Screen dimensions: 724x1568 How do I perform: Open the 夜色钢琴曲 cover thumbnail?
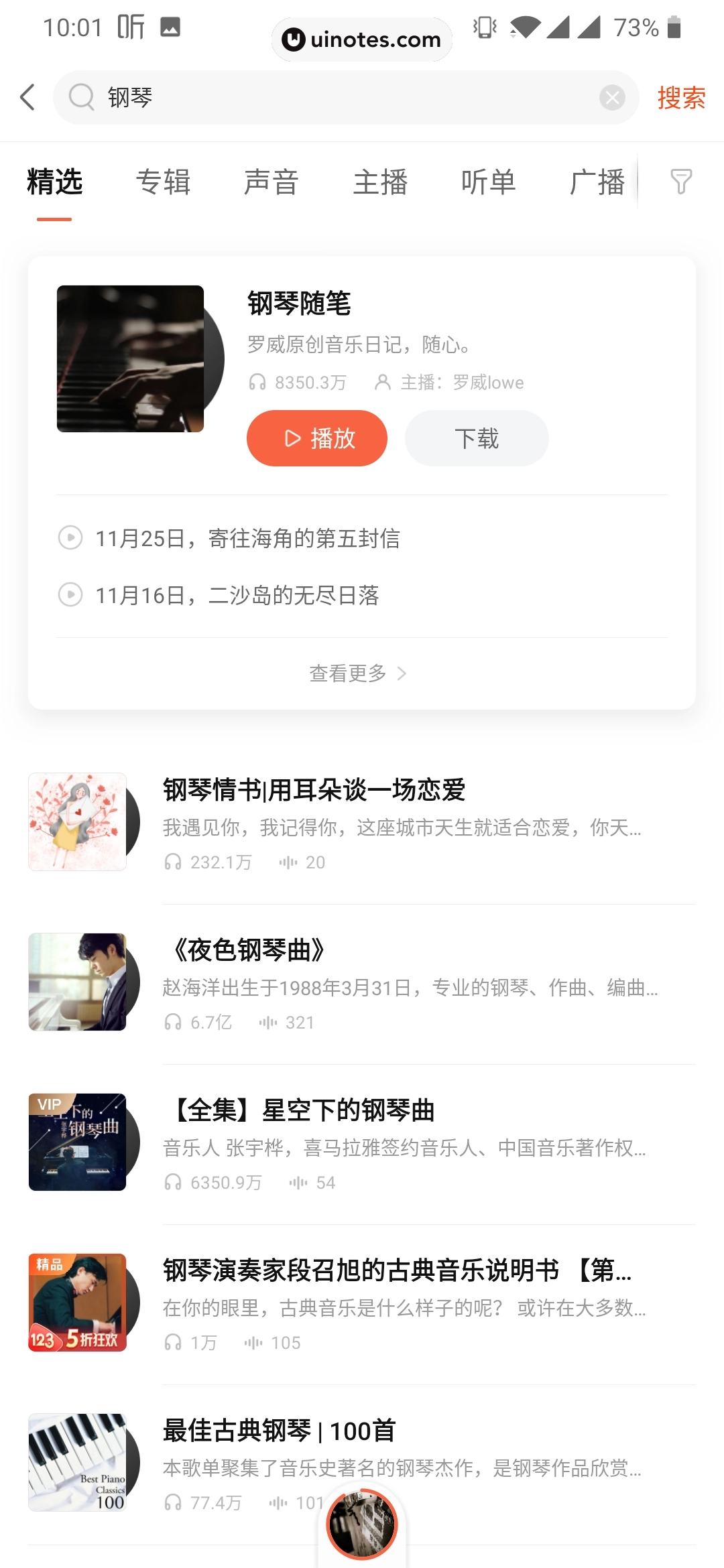point(76,982)
